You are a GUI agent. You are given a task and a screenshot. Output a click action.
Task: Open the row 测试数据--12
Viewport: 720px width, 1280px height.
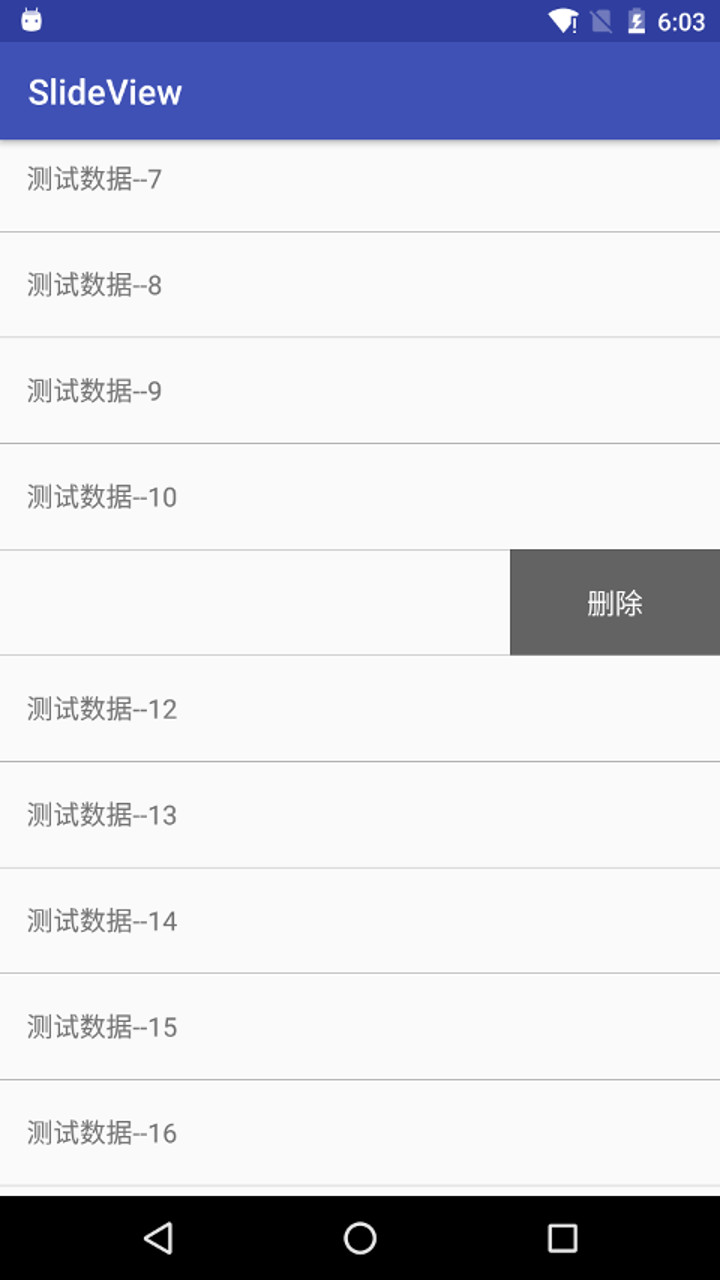pyautogui.click(x=360, y=709)
